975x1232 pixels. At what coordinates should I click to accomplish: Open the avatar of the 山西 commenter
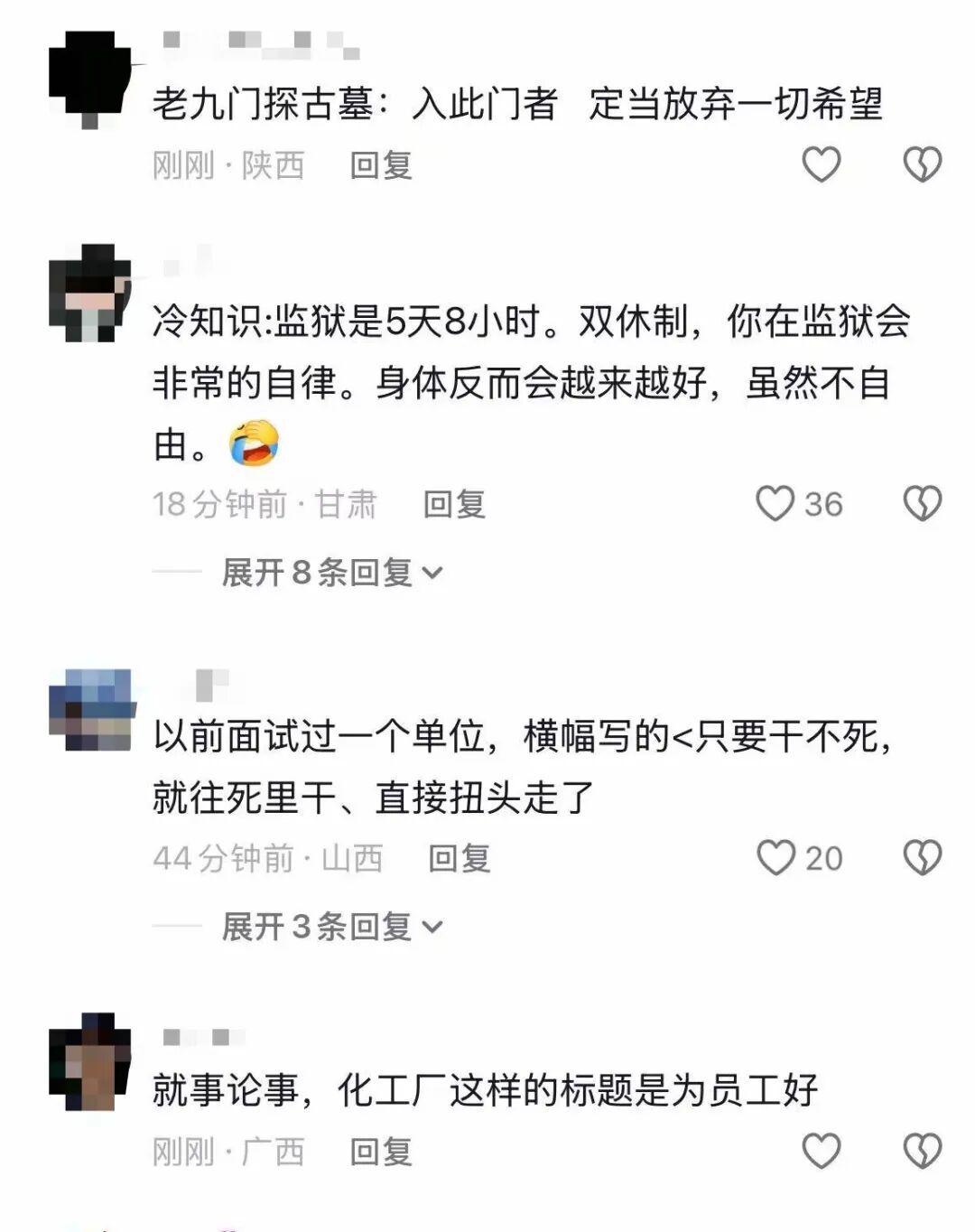point(90,710)
